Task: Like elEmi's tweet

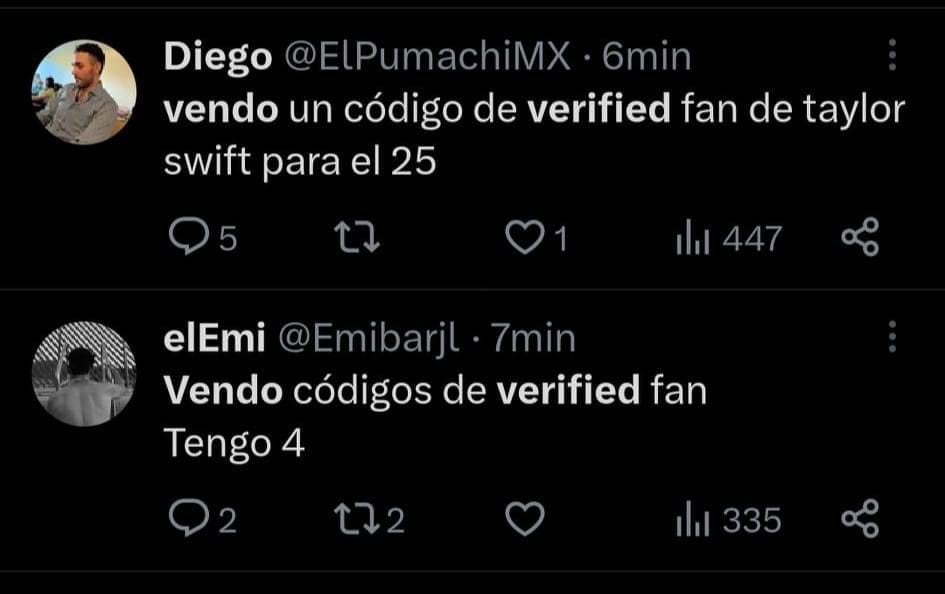Action: [525, 520]
